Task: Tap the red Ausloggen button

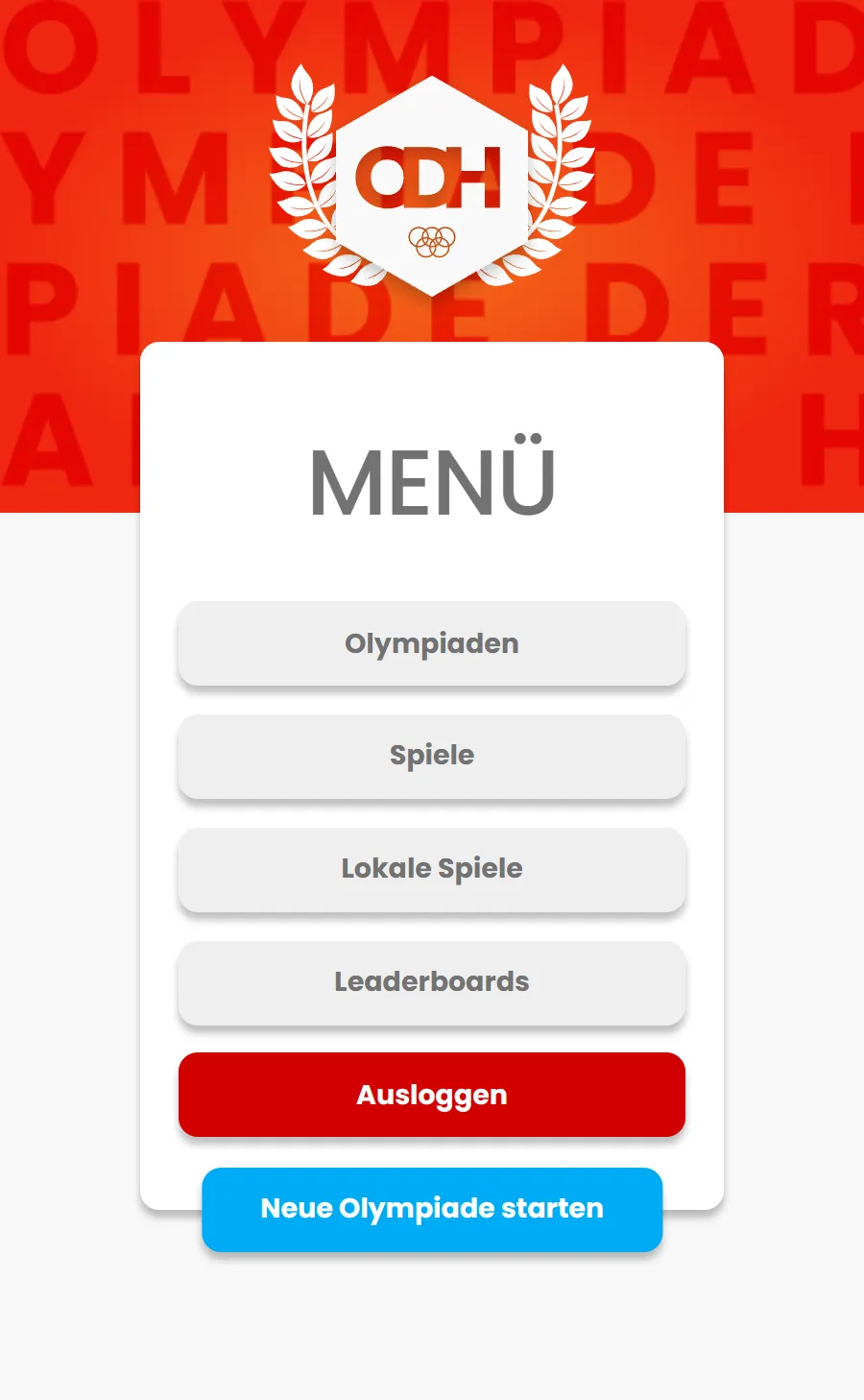Action: (x=432, y=1095)
